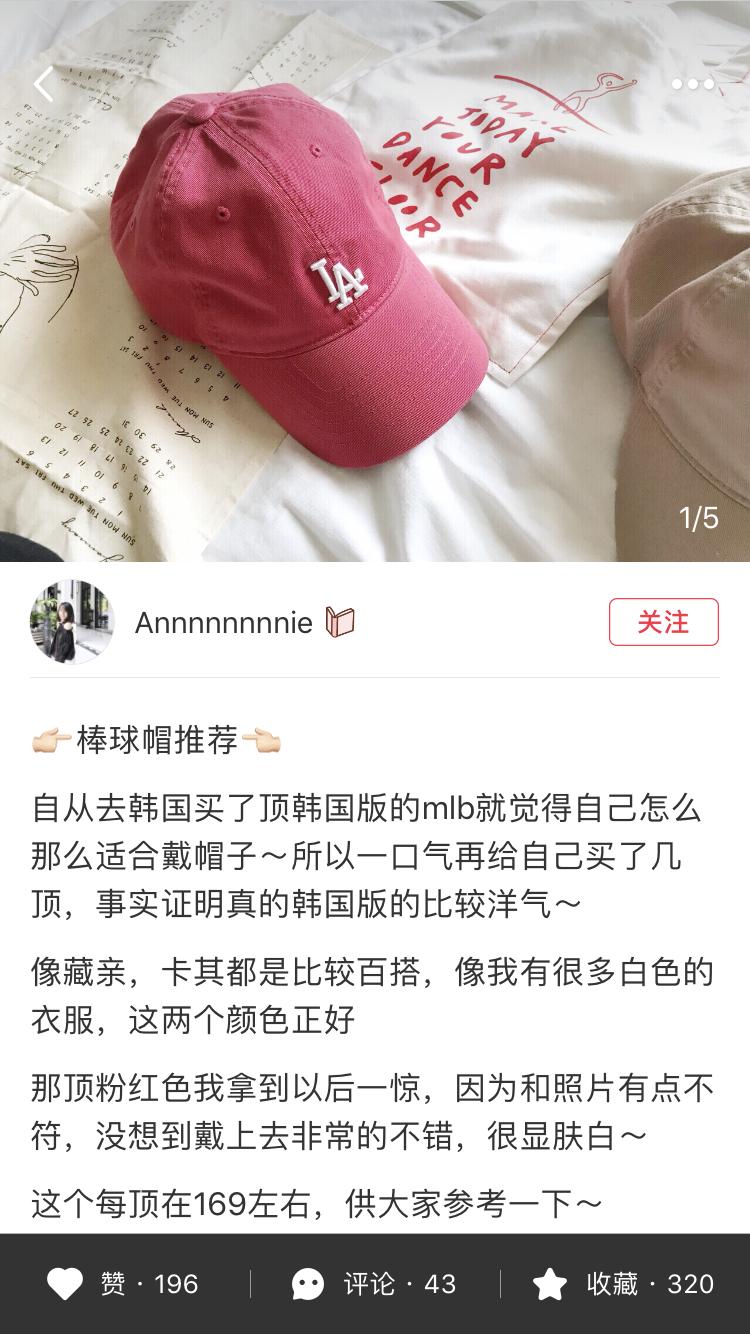Tap the notebook emoji beside the username
750x1334 pixels.
pyautogui.click(x=343, y=623)
